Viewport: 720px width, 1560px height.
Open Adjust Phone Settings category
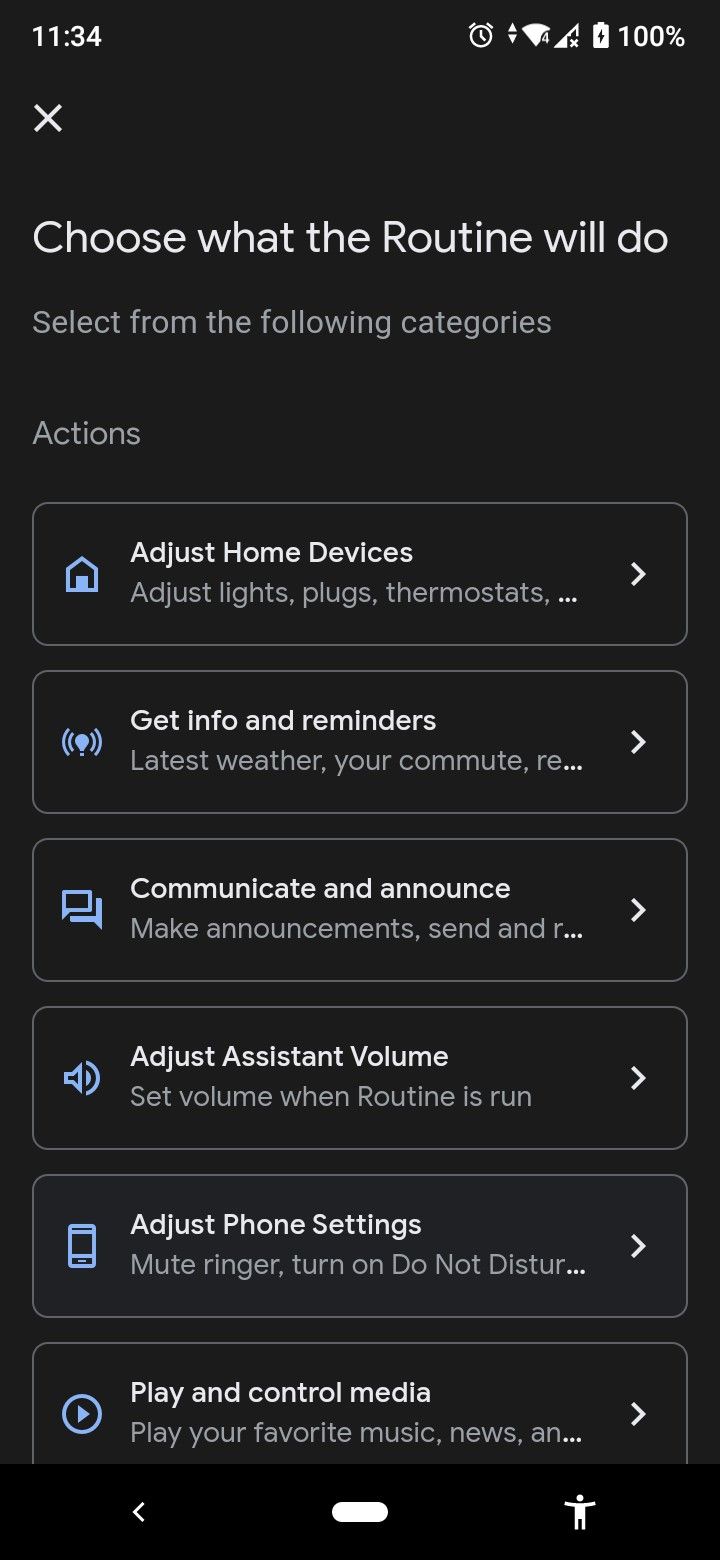click(360, 1246)
